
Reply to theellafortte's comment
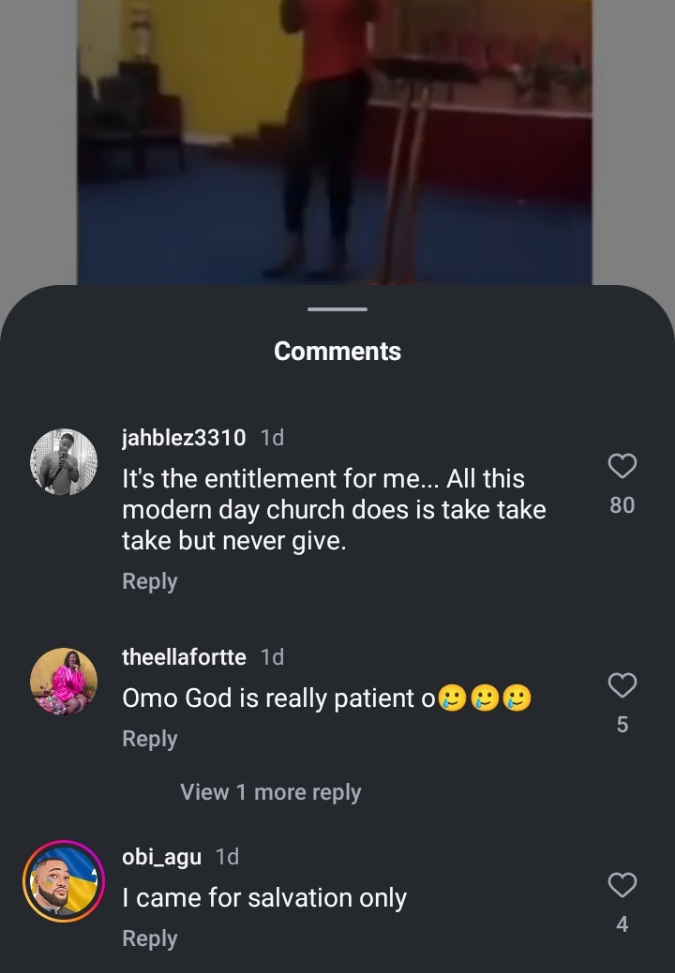tap(150, 738)
